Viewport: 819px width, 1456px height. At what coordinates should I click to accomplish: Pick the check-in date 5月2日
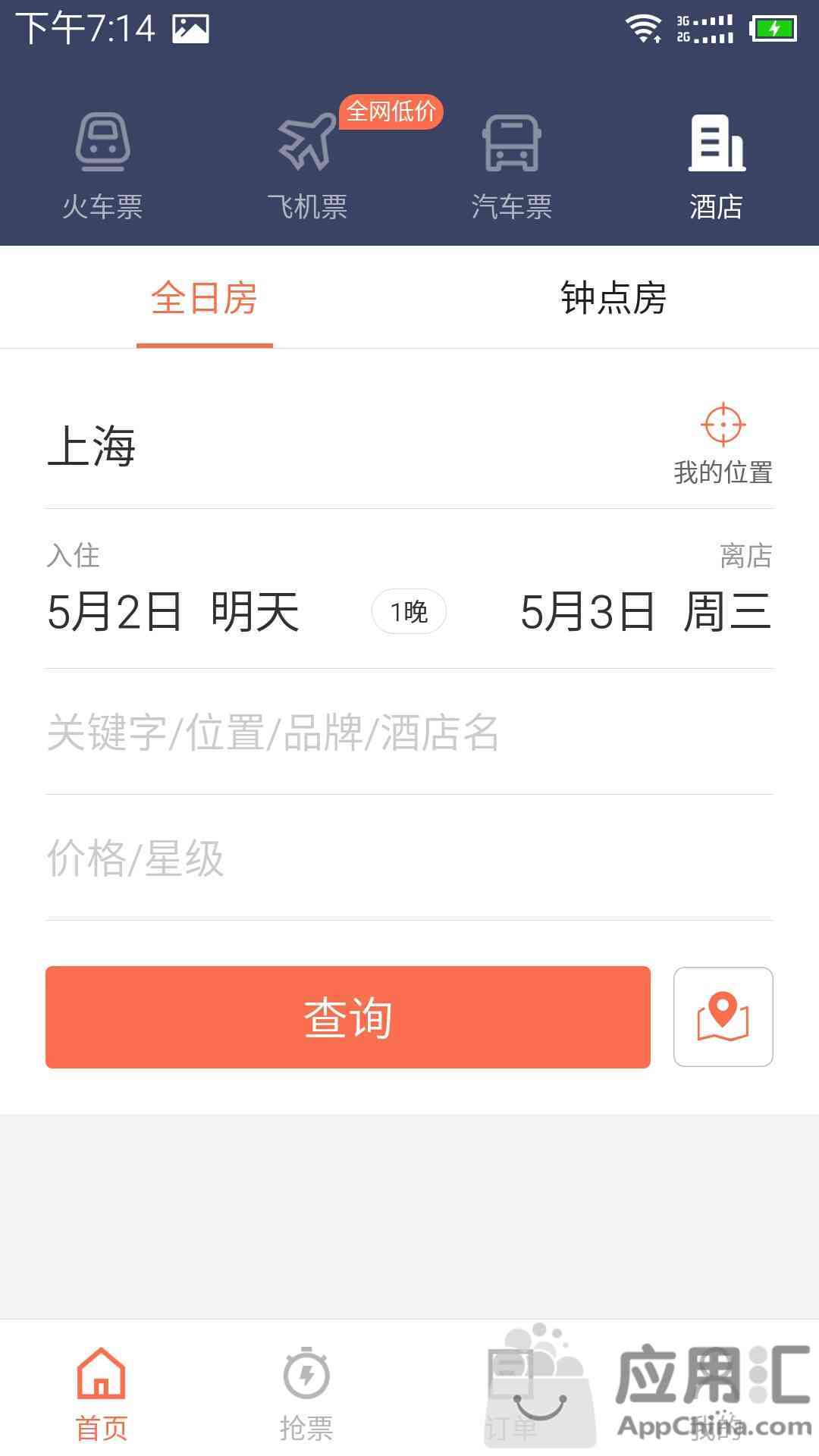174,612
